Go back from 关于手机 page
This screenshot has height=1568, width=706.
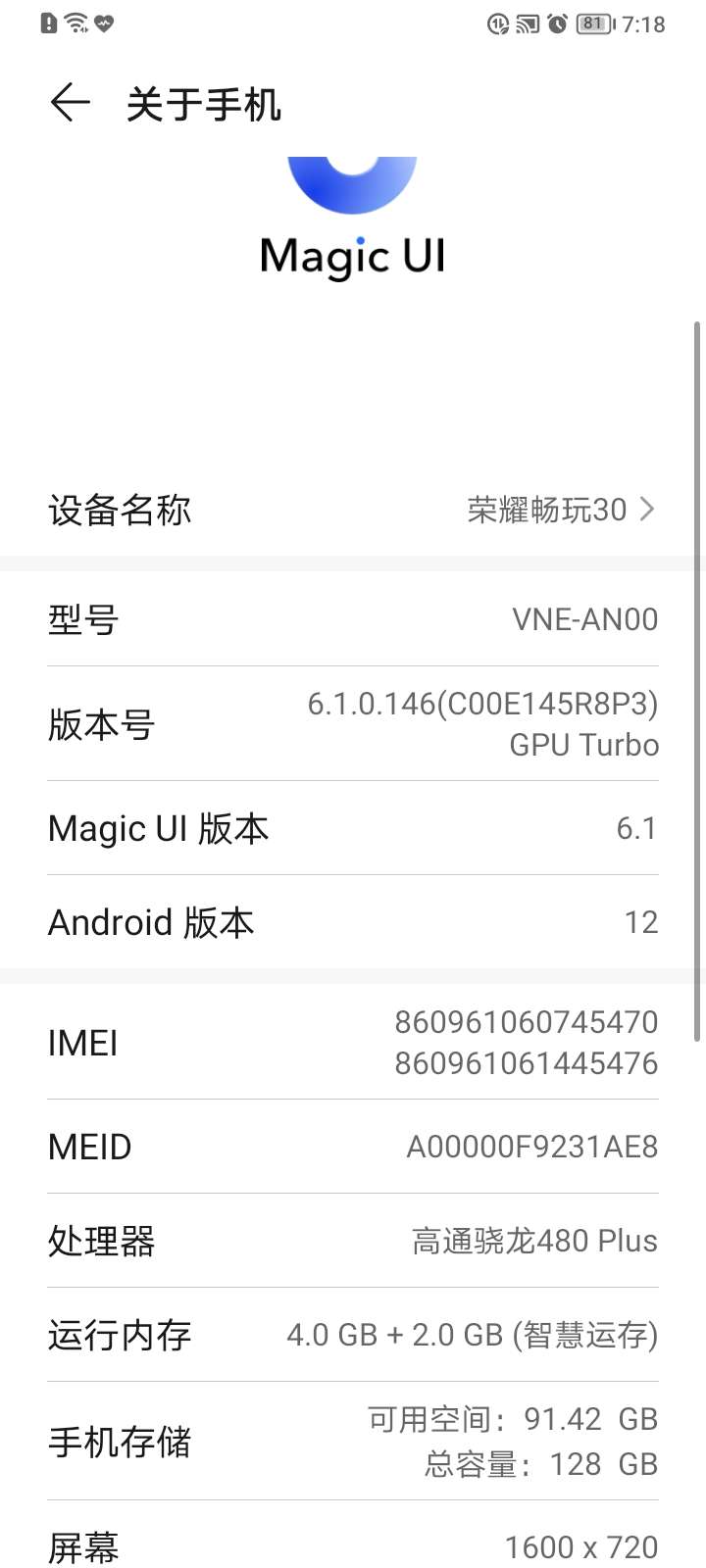(70, 103)
